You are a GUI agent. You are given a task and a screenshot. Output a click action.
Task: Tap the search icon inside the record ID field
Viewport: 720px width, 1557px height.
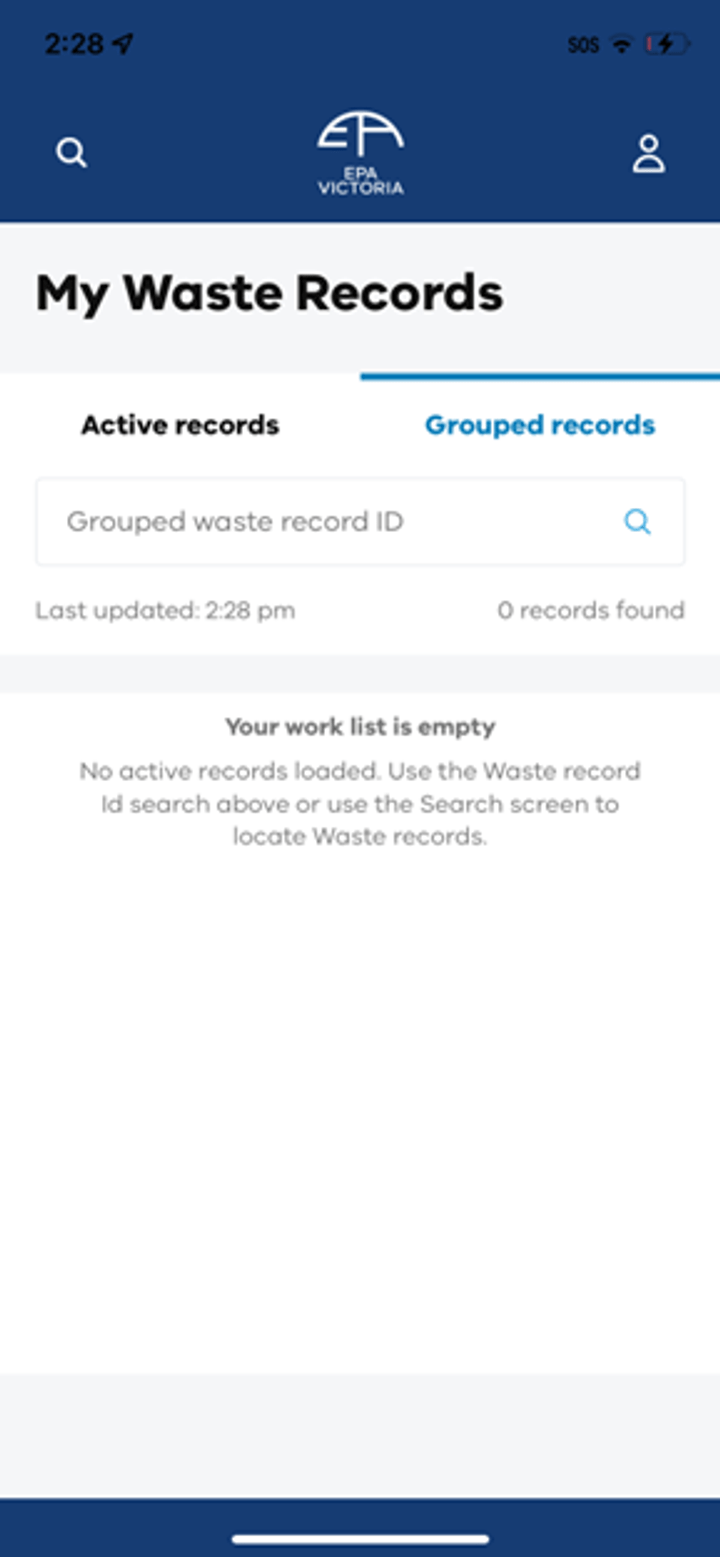(637, 521)
